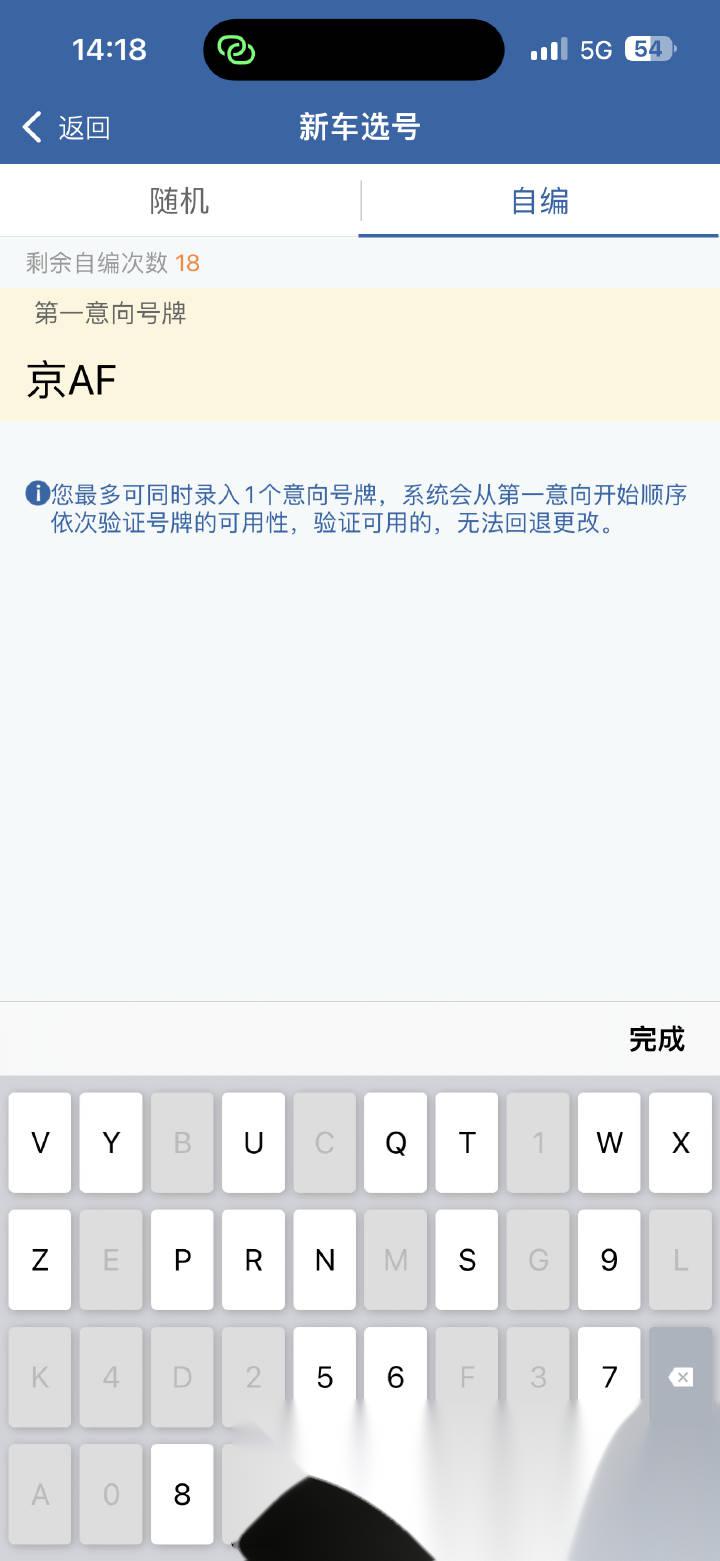Tap the back chevron arrow icon

pyautogui.click(x=30, y=127)
